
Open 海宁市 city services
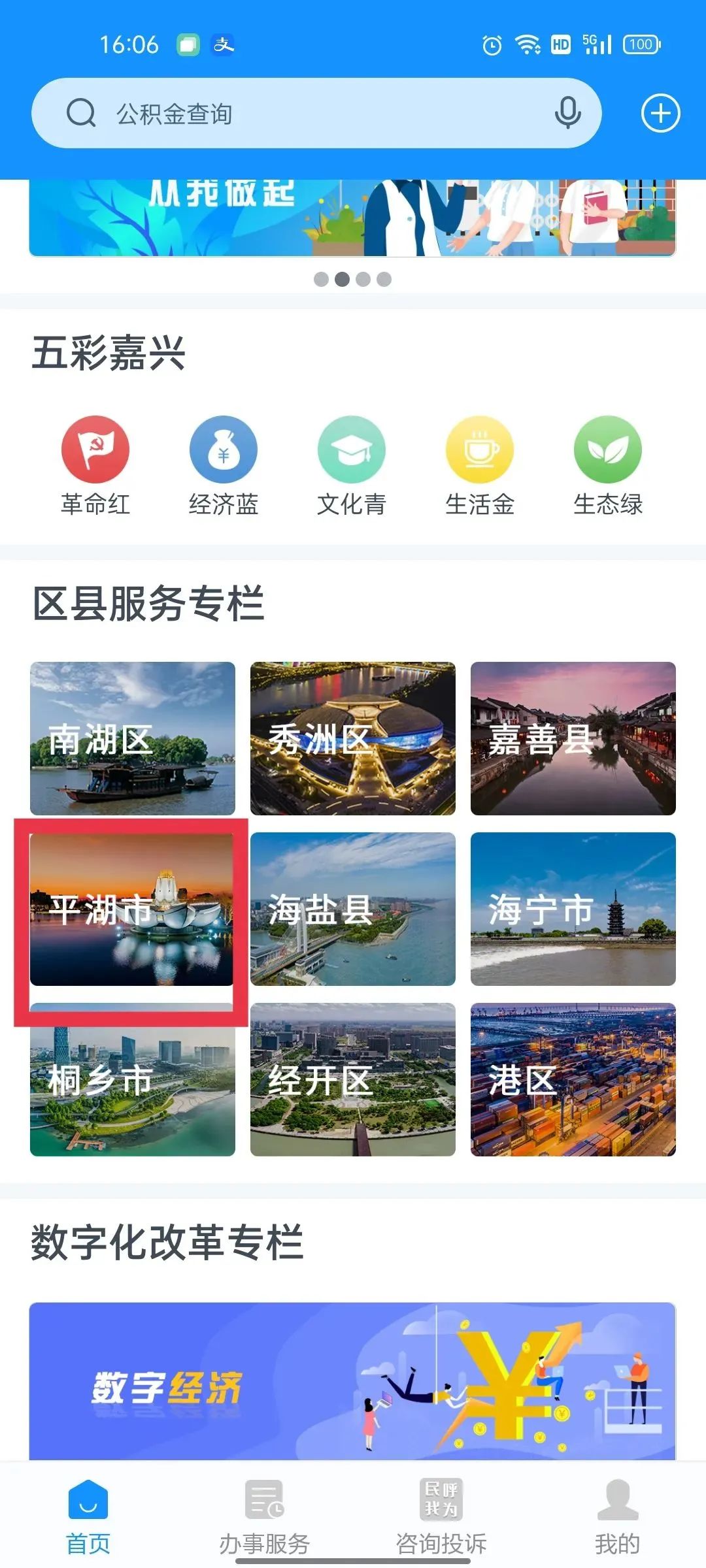click(x=573, y=909)
